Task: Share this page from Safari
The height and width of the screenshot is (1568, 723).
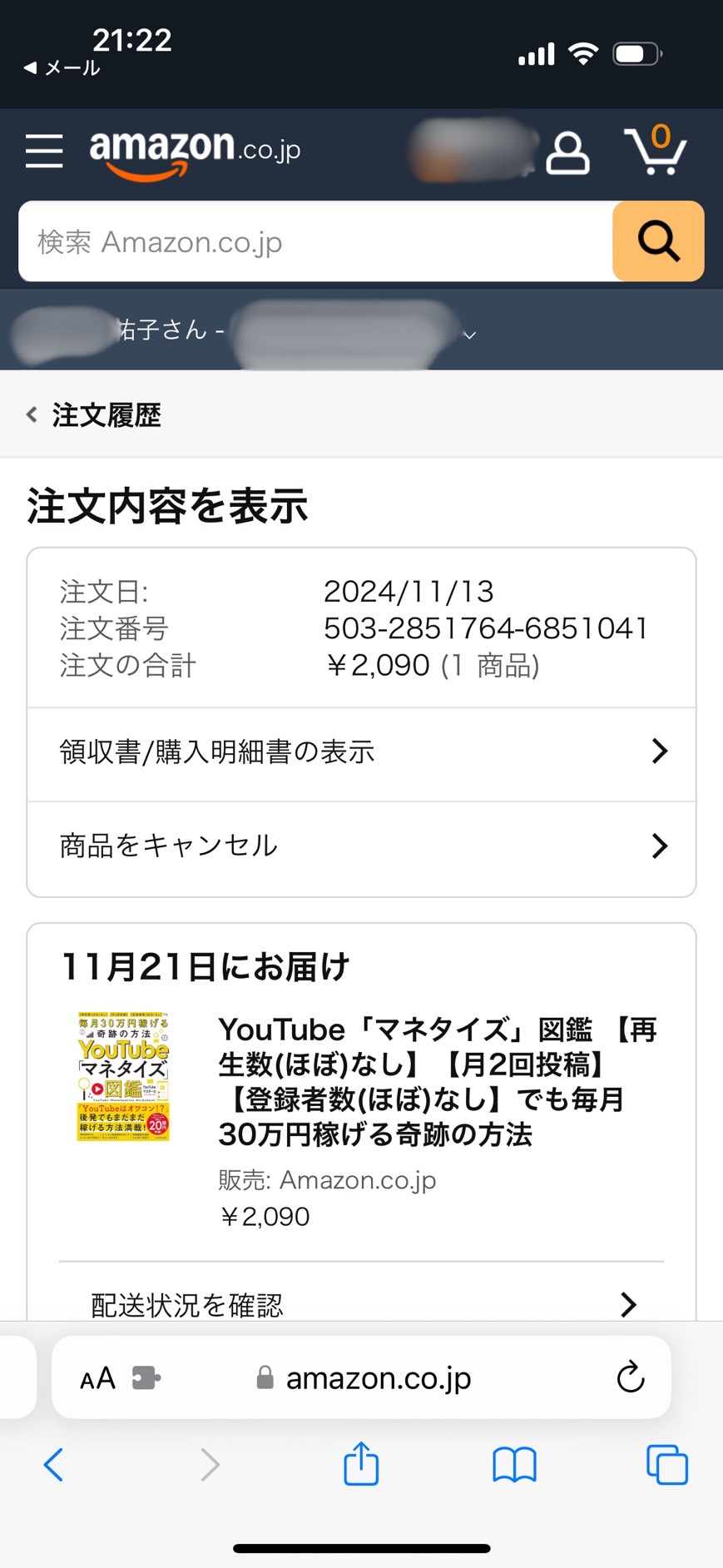Action: click(x=361, y=1463)
